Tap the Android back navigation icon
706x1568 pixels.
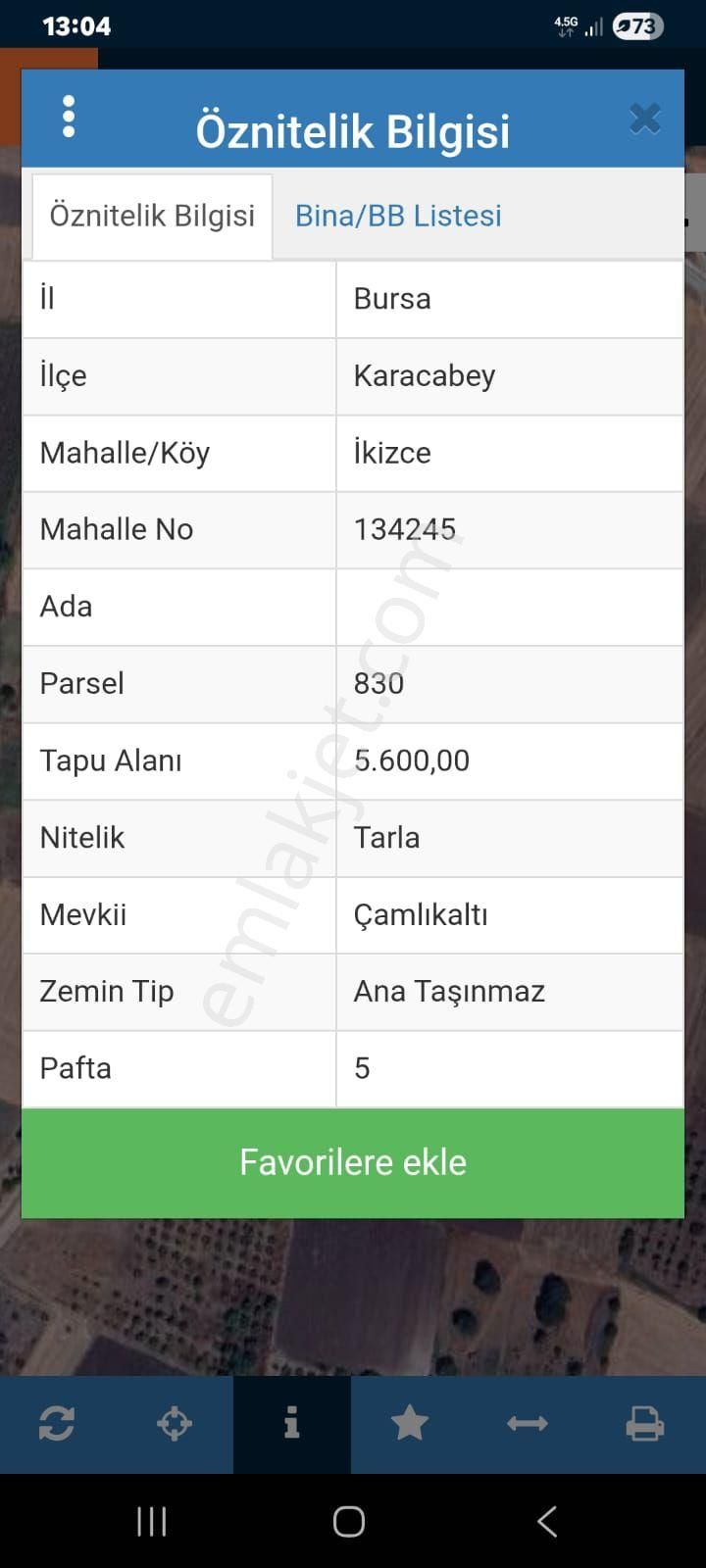tap(546, 1521)
